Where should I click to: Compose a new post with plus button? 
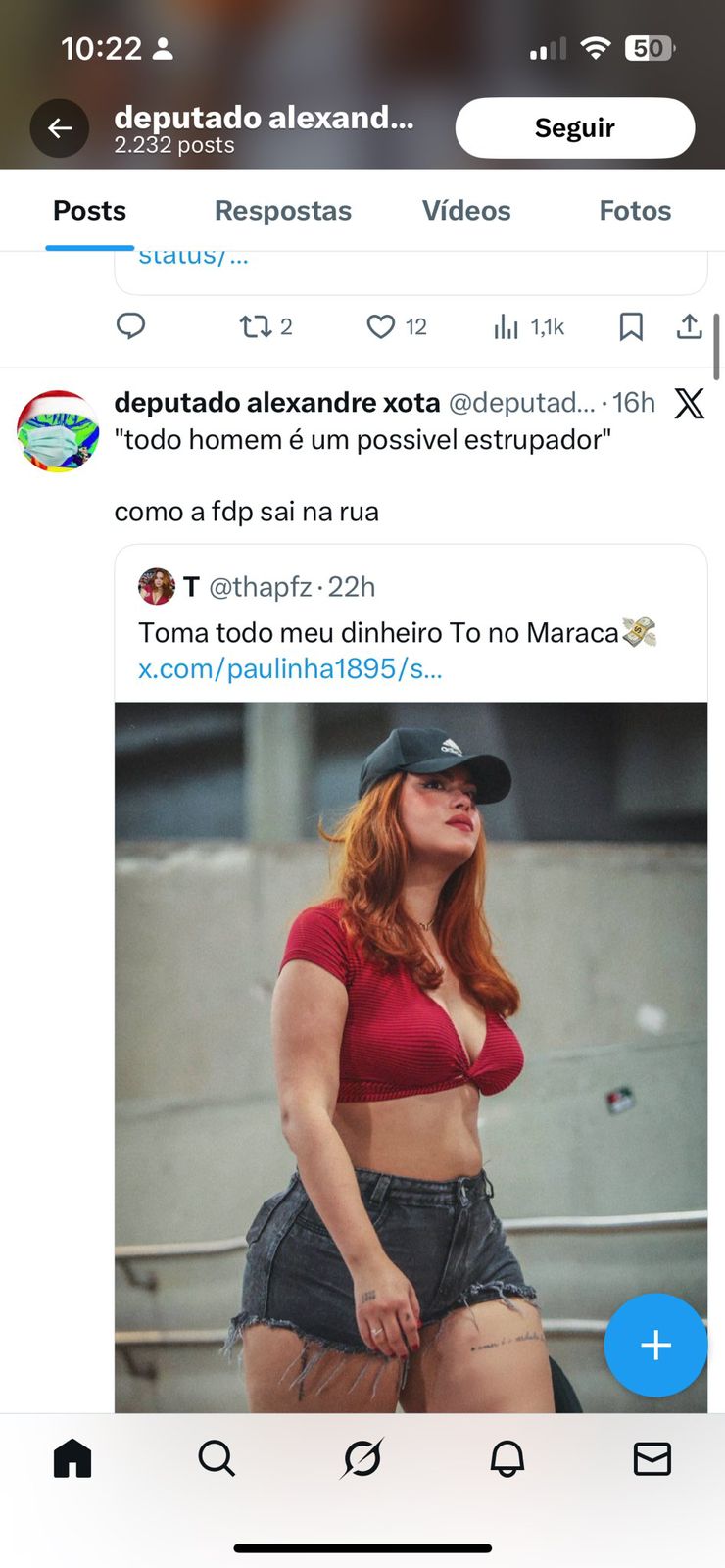click(655, 1345)
